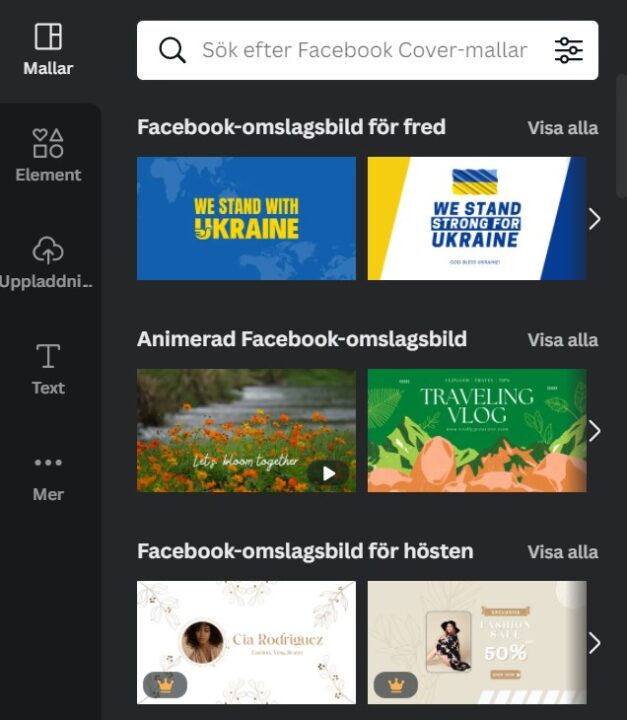The image size is (627, 720).
Task: Tap Visa alla for Facebook-omslagsbild för hösten
Action: pyautogui.click(x=562, y=552)
